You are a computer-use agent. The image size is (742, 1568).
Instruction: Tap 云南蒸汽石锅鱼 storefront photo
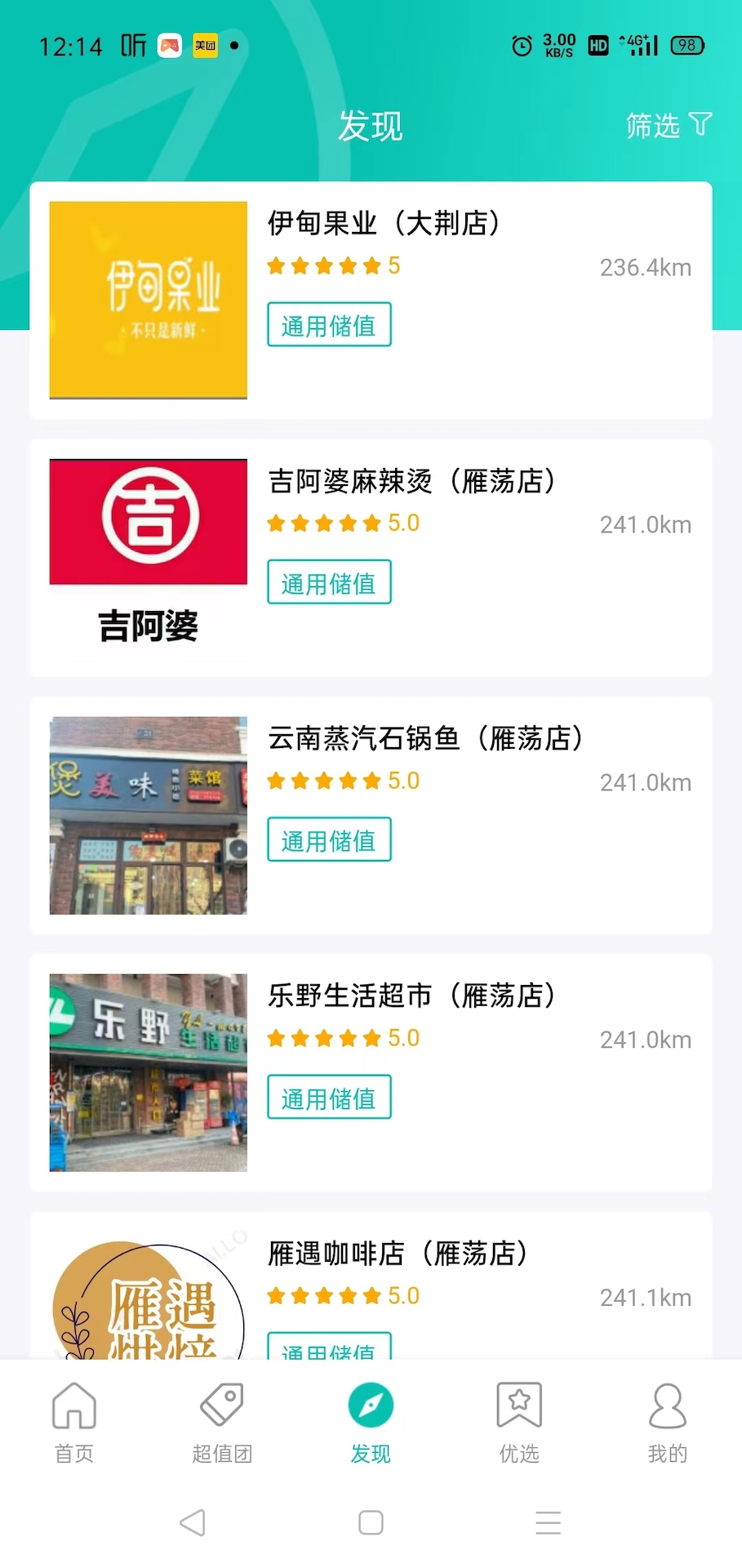pos(148,814)
